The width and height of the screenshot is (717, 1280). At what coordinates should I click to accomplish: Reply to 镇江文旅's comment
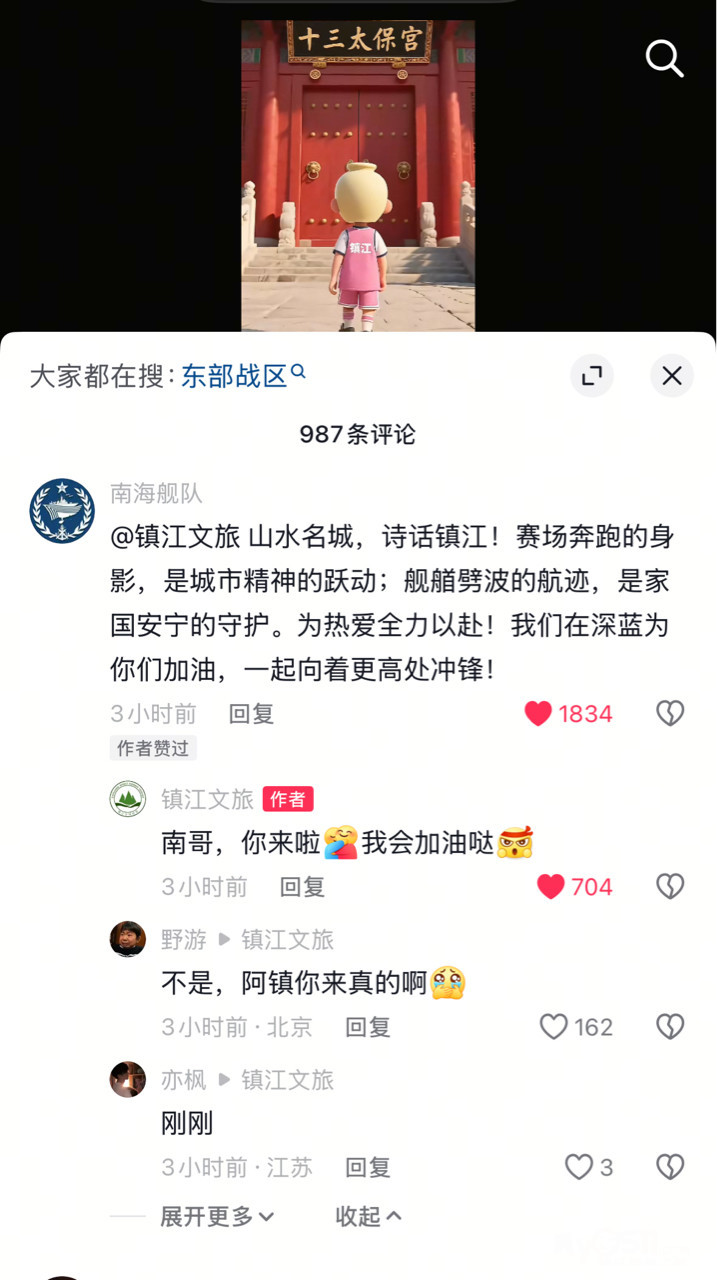302,886
